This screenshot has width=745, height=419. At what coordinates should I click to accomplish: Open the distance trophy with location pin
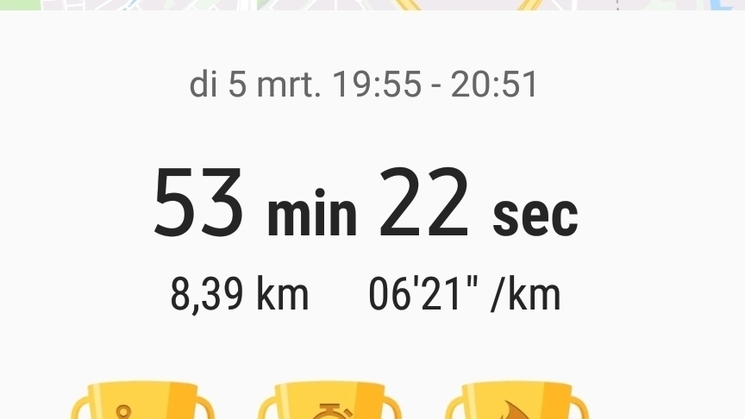click(141, 404)
